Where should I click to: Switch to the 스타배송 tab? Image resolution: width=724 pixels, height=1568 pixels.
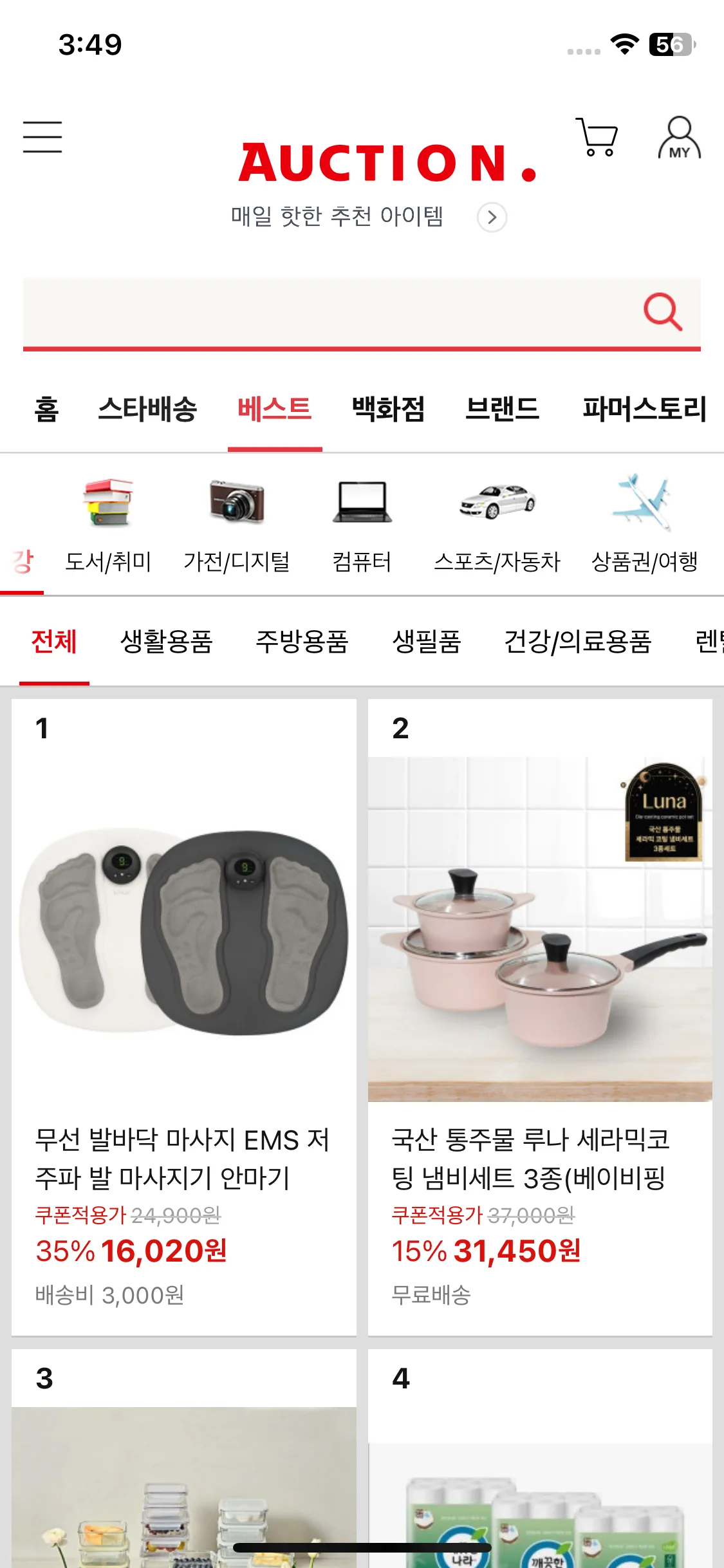[147, 409]
